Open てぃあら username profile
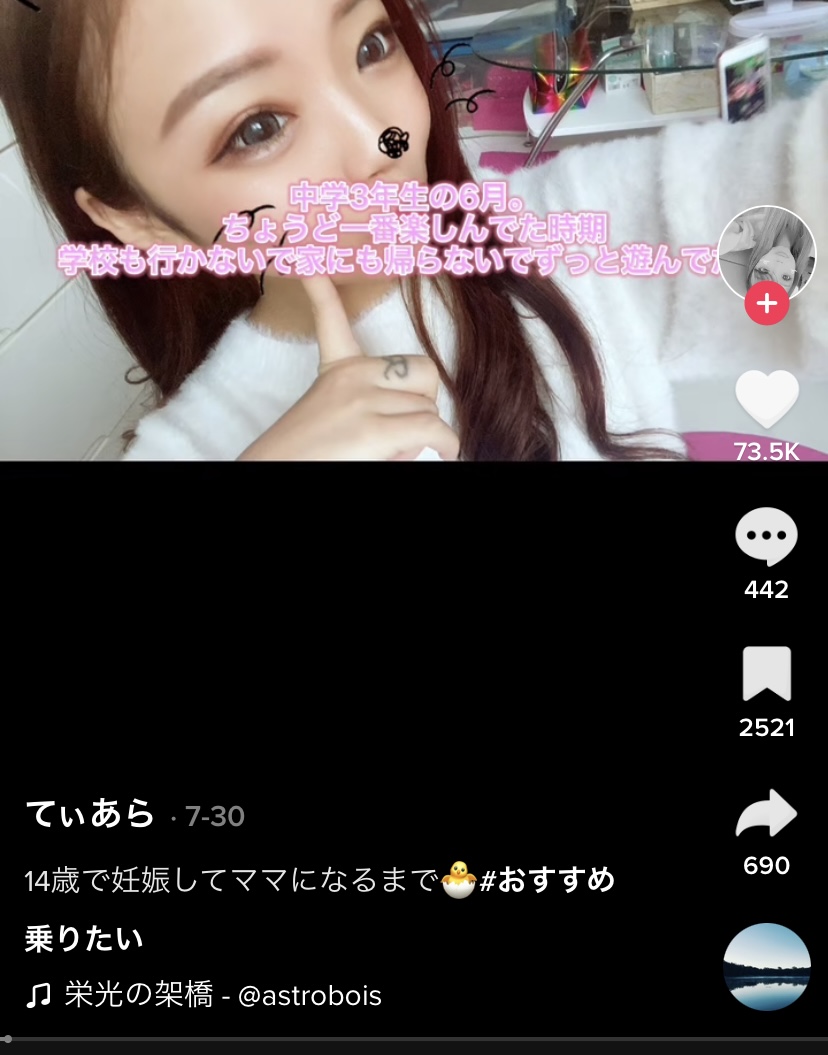Image resolution: width=828 pixels, height=1055 pixels. [x=90, y=813]
